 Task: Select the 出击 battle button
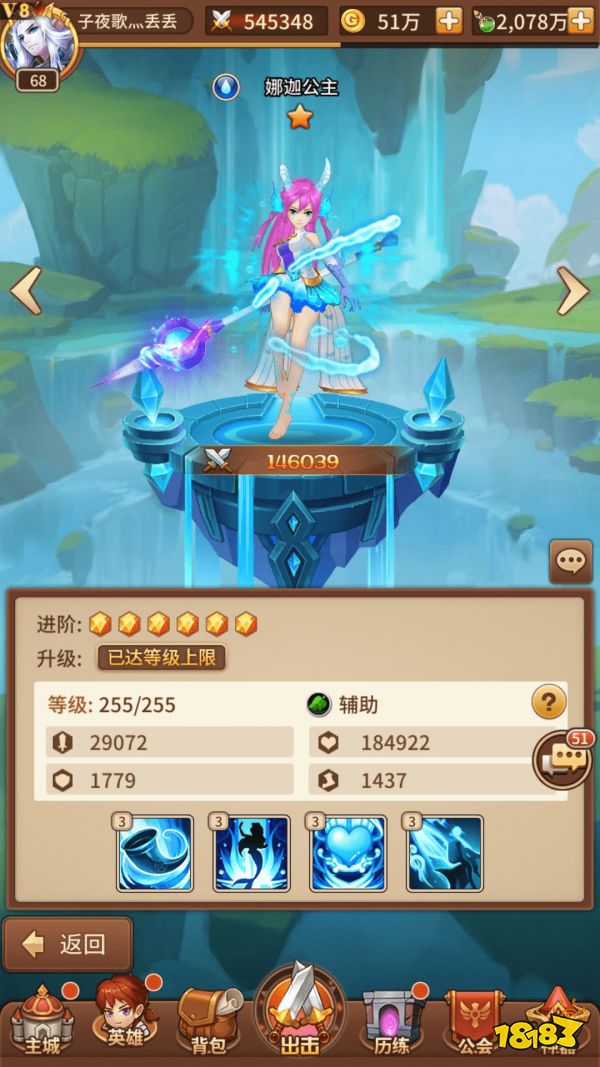click(x=300, y=1015)
